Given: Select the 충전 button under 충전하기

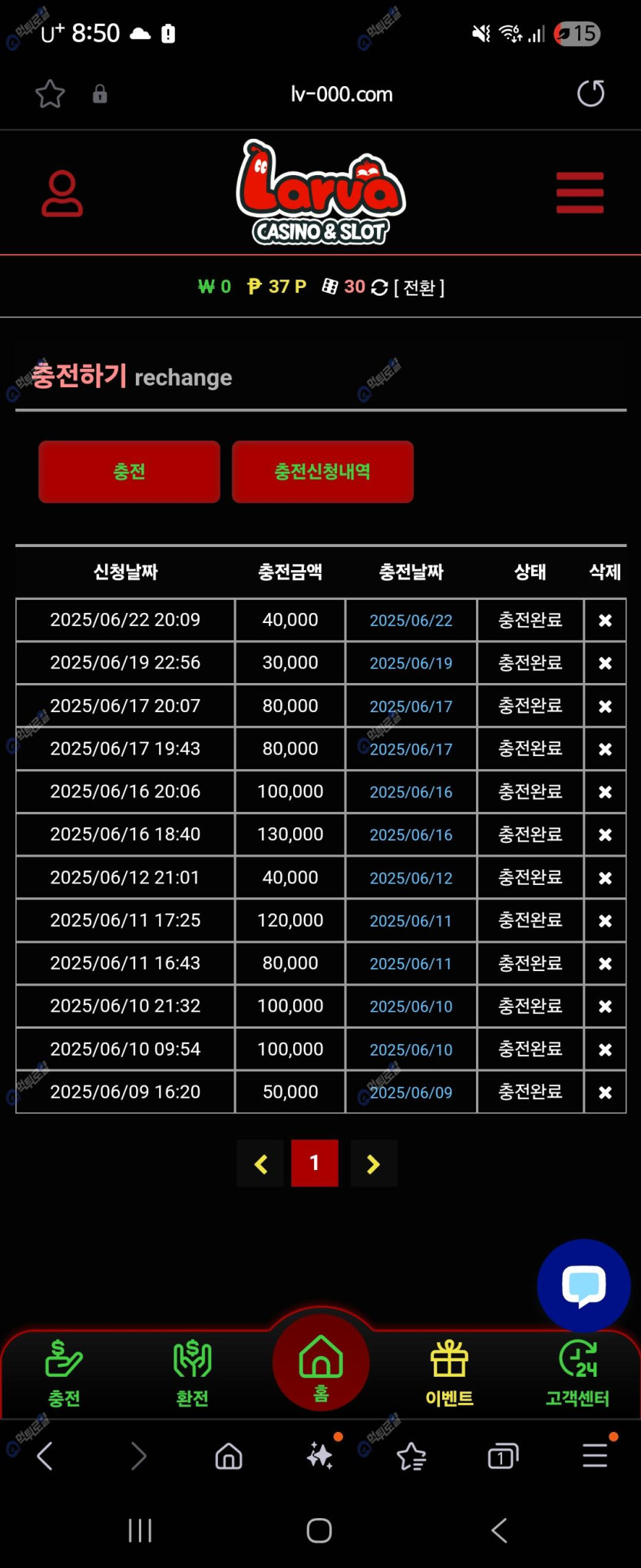Looking at the screenshot, I should click(x=129, y=472).
